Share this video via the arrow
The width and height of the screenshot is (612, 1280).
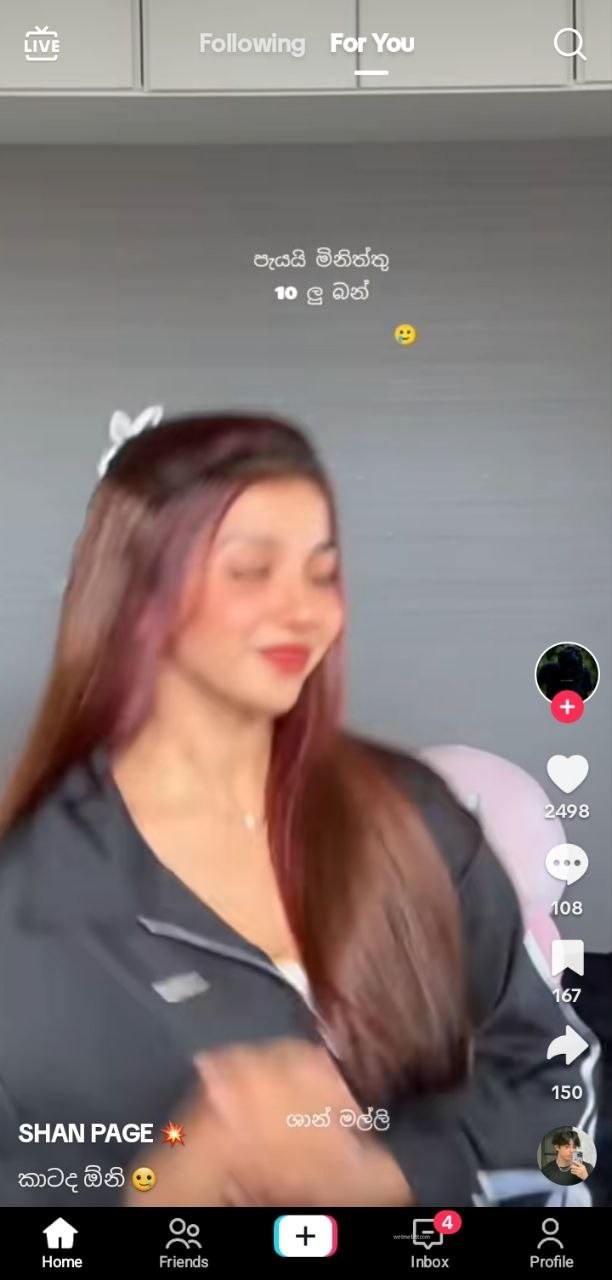pyautogui.click(x=567, y=1046)
